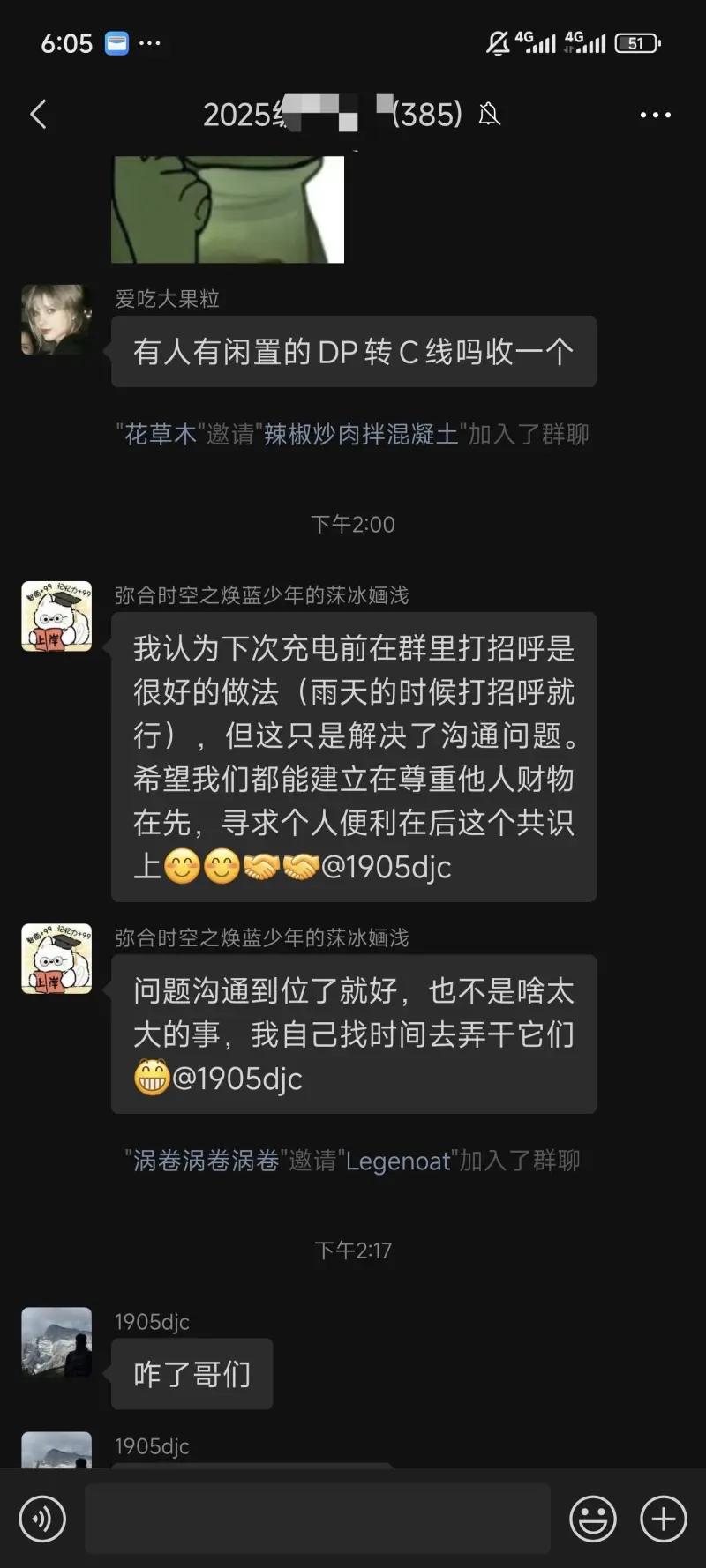Switch to voice message input
706x1568 pixels.
coord(42,1519)
